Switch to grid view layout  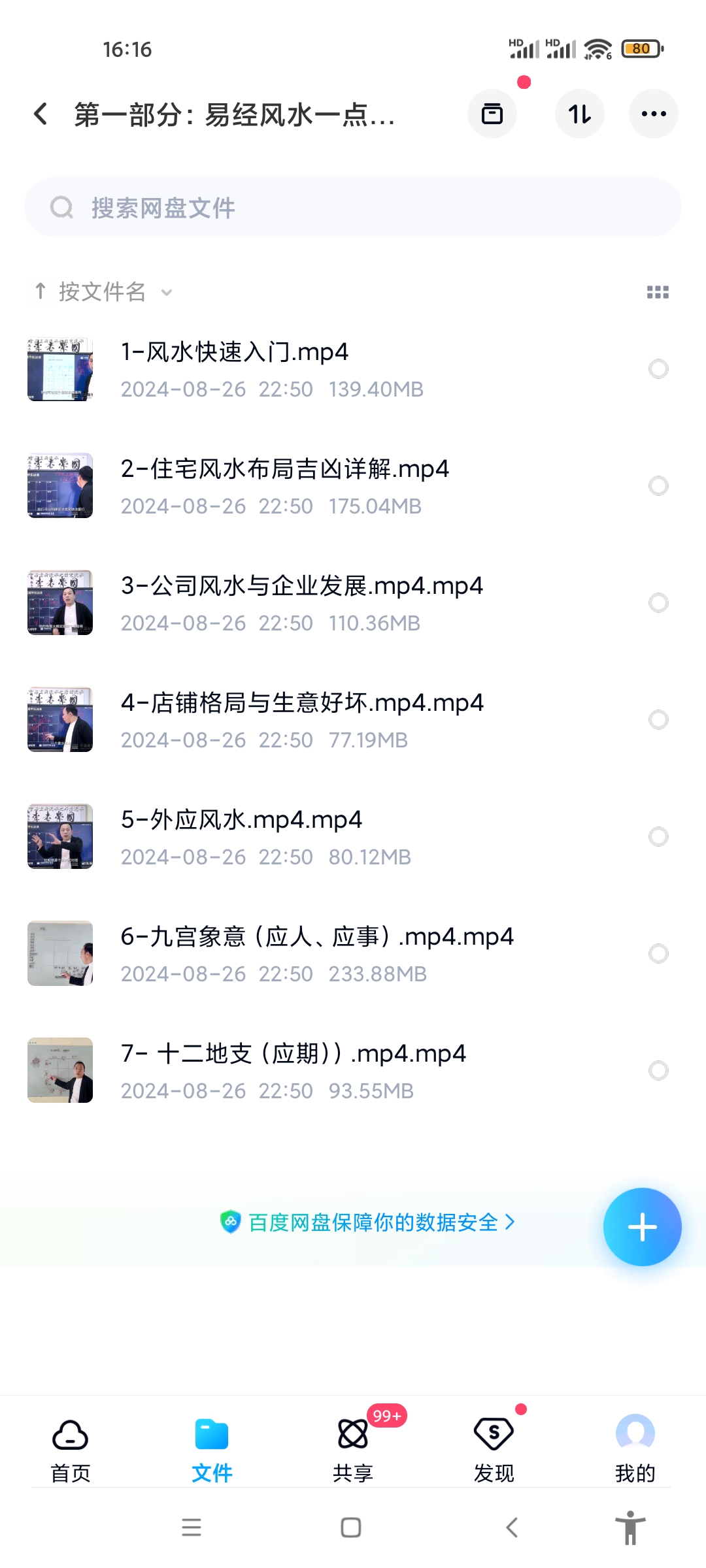(x=657, y=292)
